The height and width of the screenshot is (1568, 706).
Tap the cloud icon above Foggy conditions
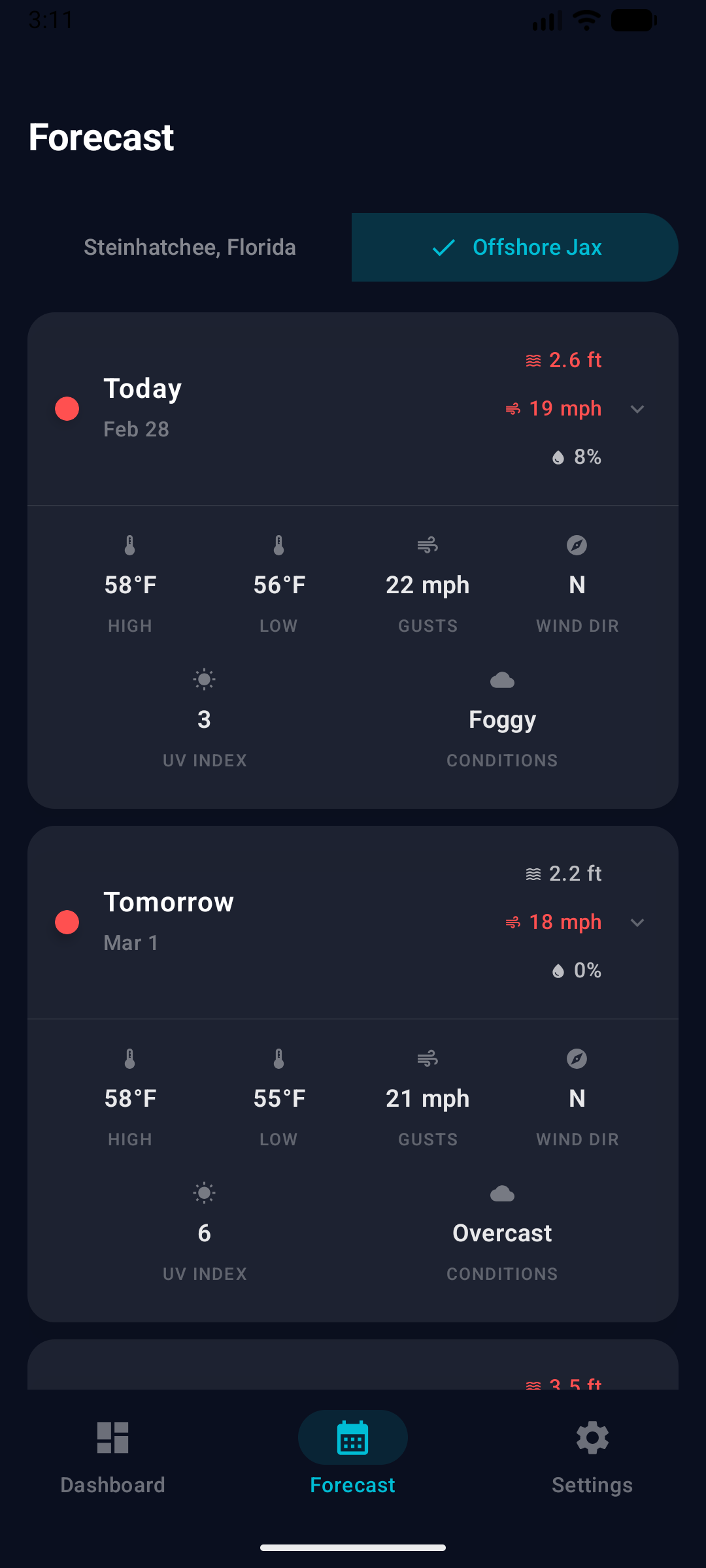point(502,681)
